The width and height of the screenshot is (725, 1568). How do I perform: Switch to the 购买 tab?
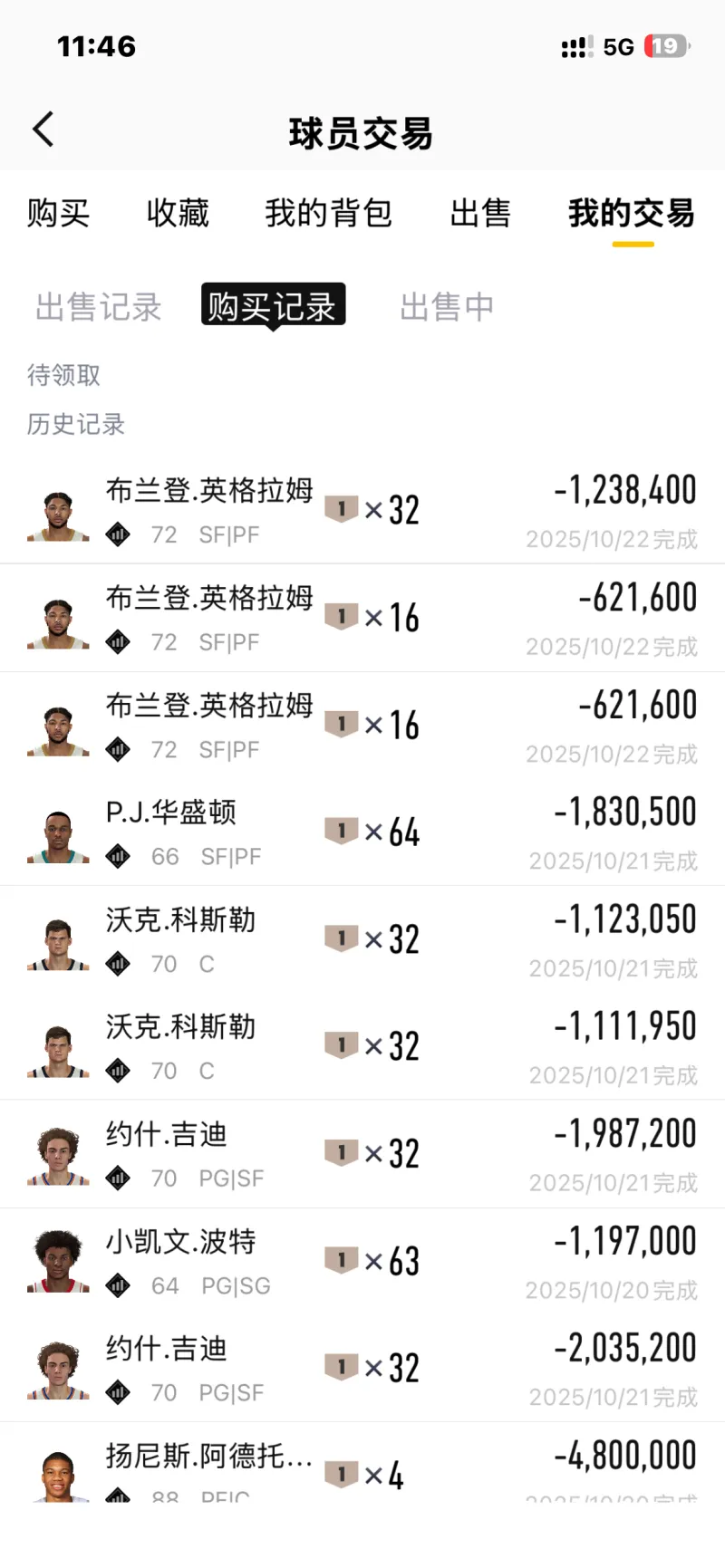(x=58, y=214)
